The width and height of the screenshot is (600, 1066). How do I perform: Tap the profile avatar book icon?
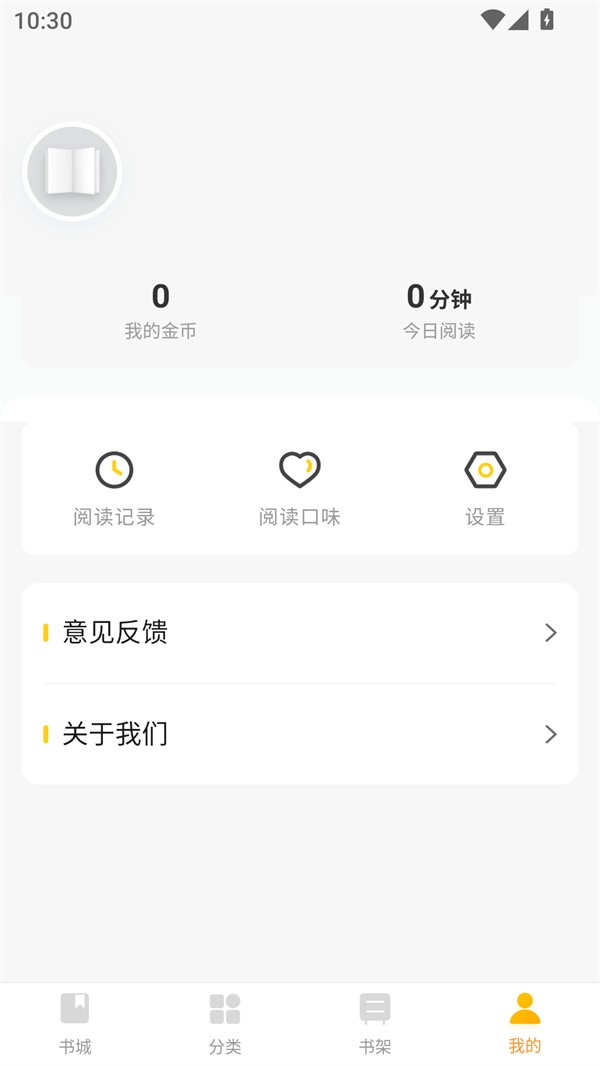click(x=72, y=172)
